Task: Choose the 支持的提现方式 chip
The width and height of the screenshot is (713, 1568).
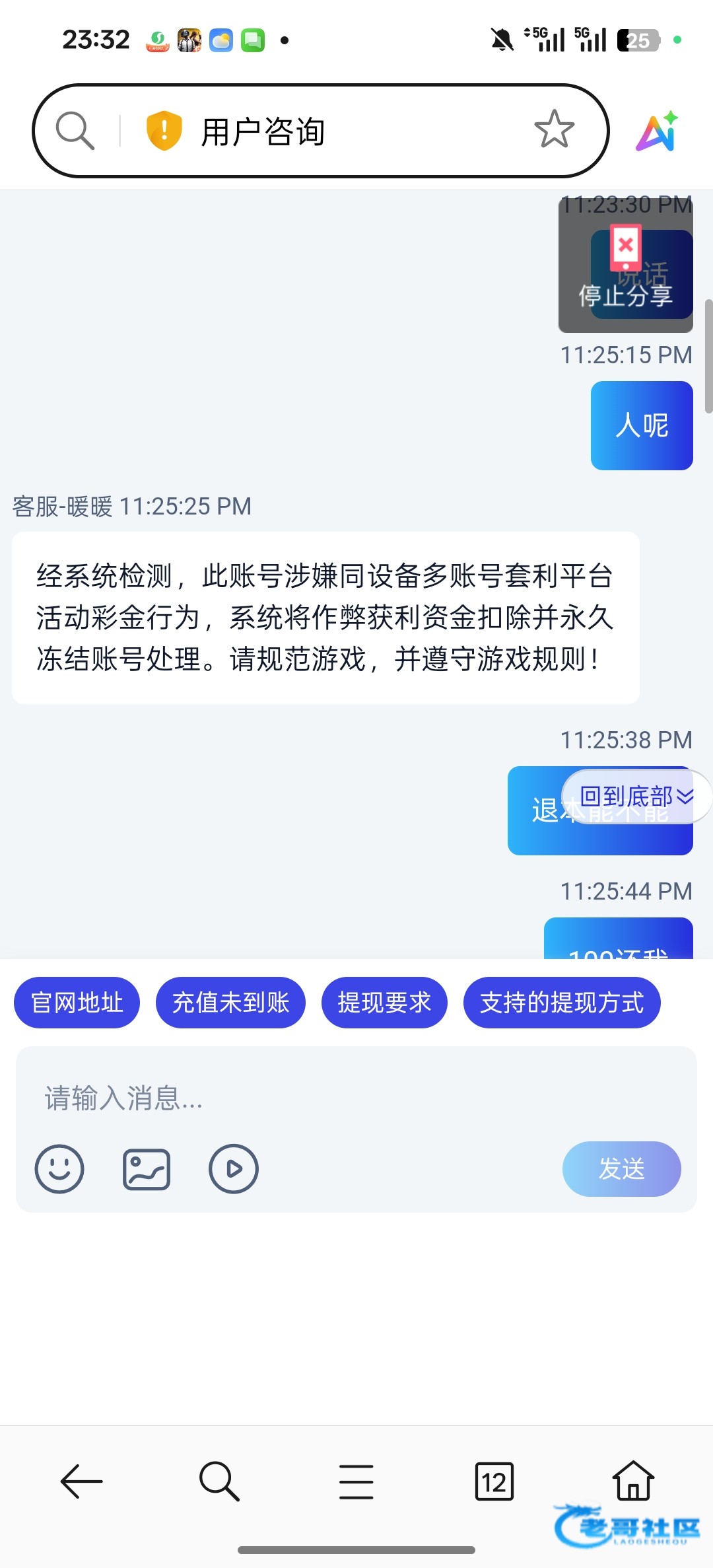Action: pyautogui.click(x=562, y=1003)
